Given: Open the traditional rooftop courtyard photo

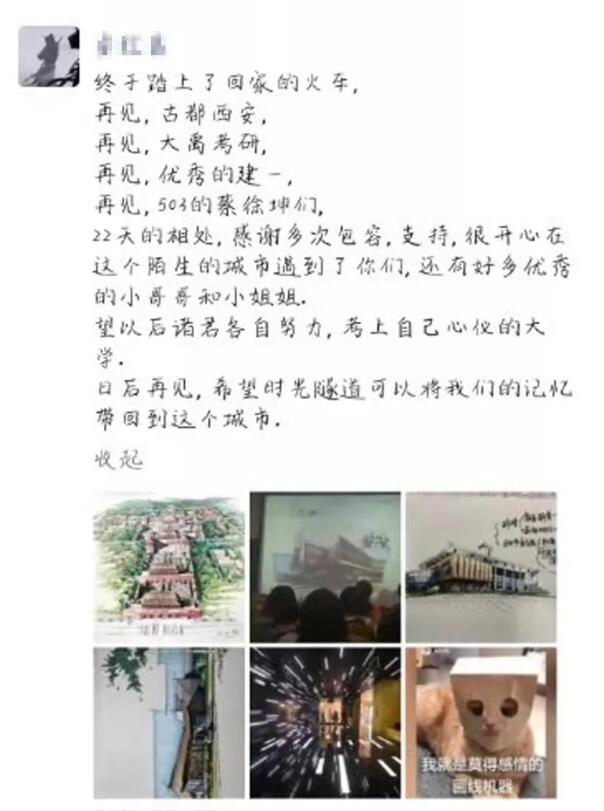Looking at the screenshot, I should (168, 722).
